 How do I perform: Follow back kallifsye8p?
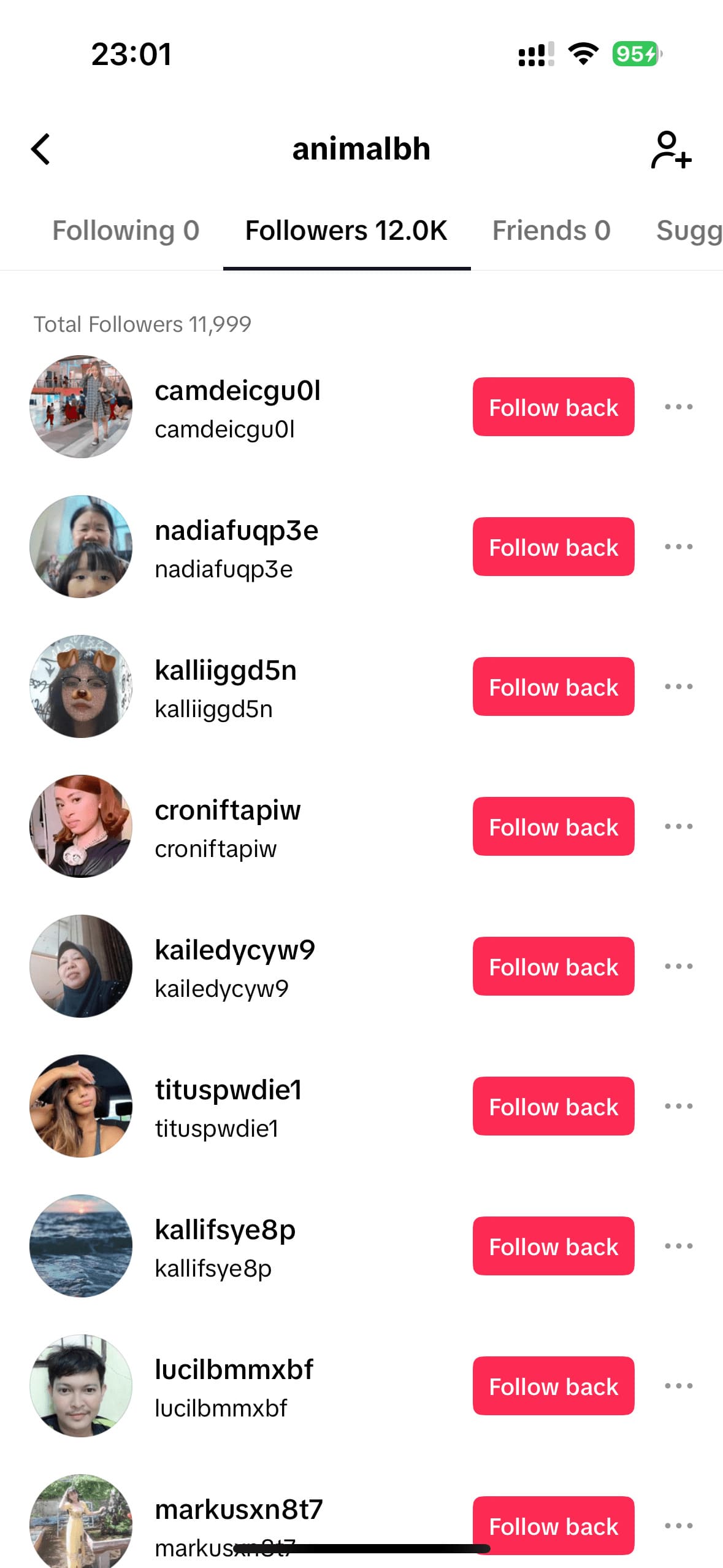553,1246
